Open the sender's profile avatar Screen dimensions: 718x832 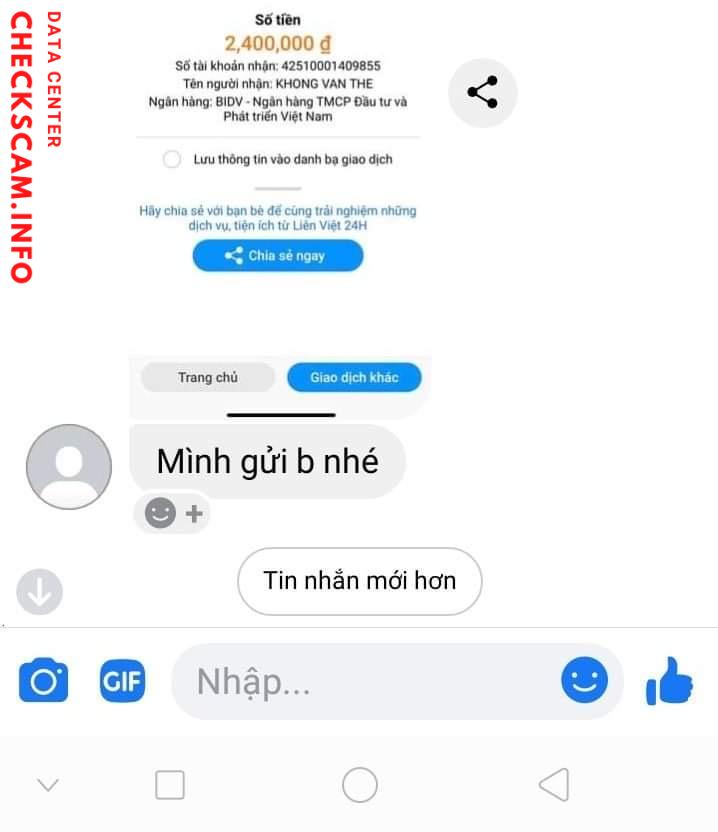point(68,467)
